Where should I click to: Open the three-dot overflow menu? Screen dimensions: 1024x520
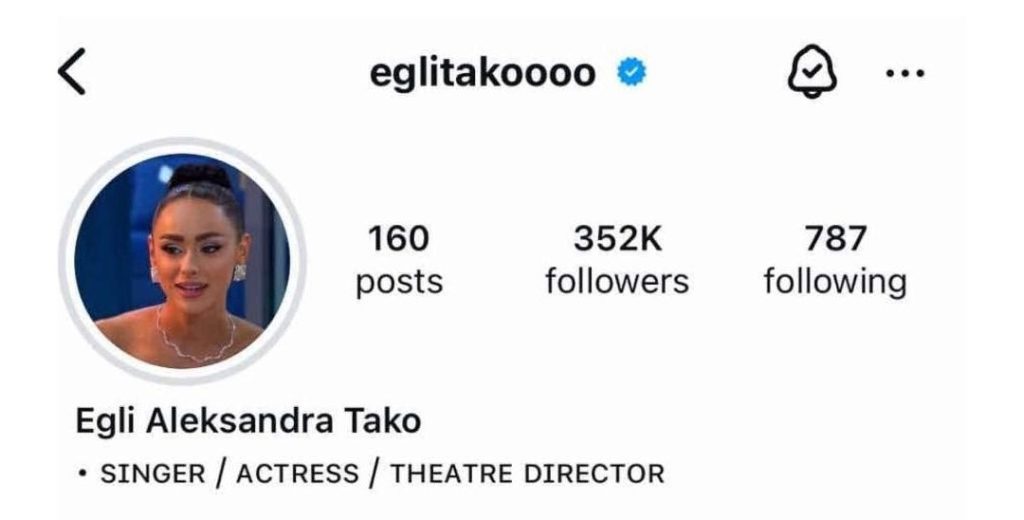coord(905,74)
